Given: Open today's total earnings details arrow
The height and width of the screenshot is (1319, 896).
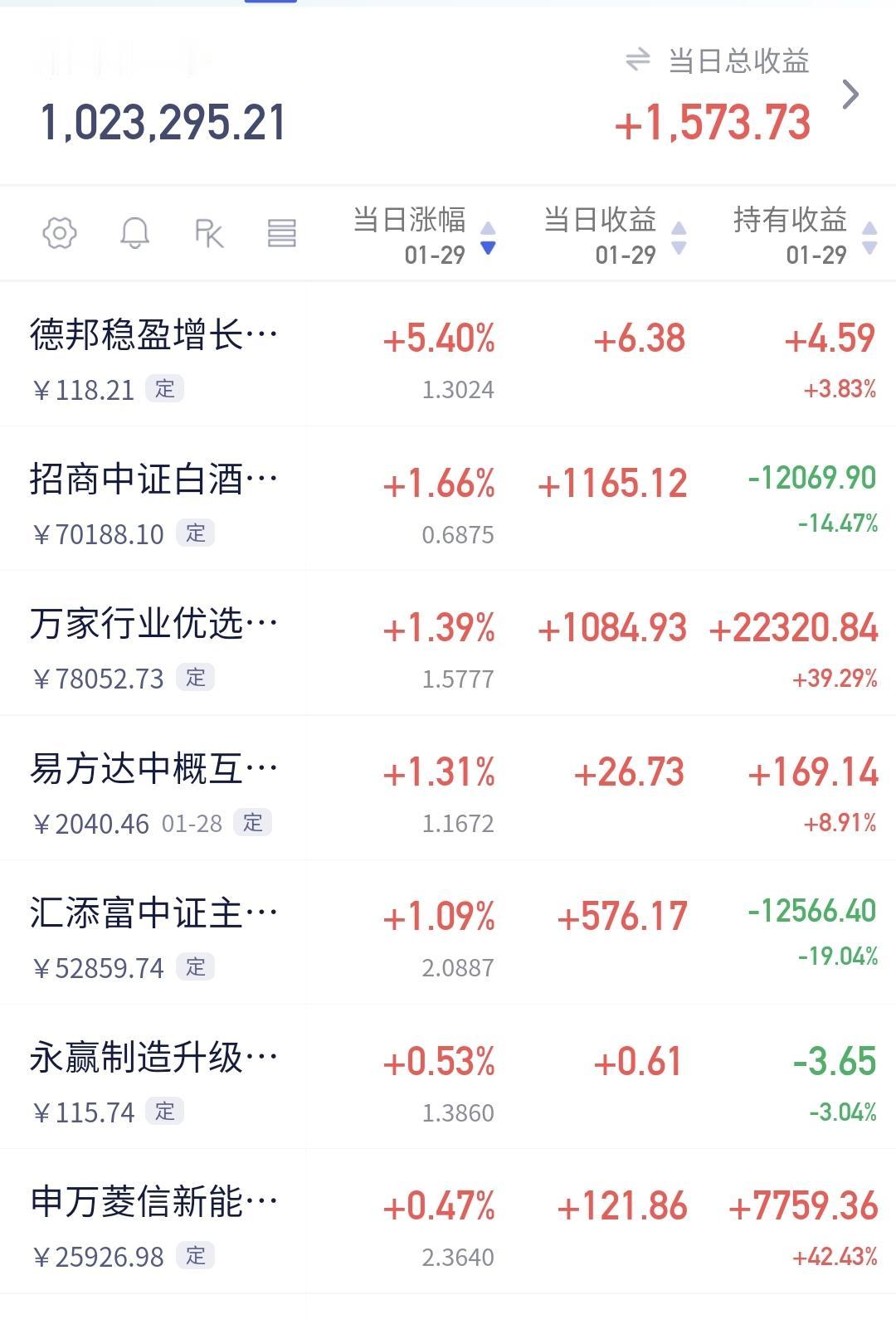Looking at the screenshot, I should click(x=850, y=95).
